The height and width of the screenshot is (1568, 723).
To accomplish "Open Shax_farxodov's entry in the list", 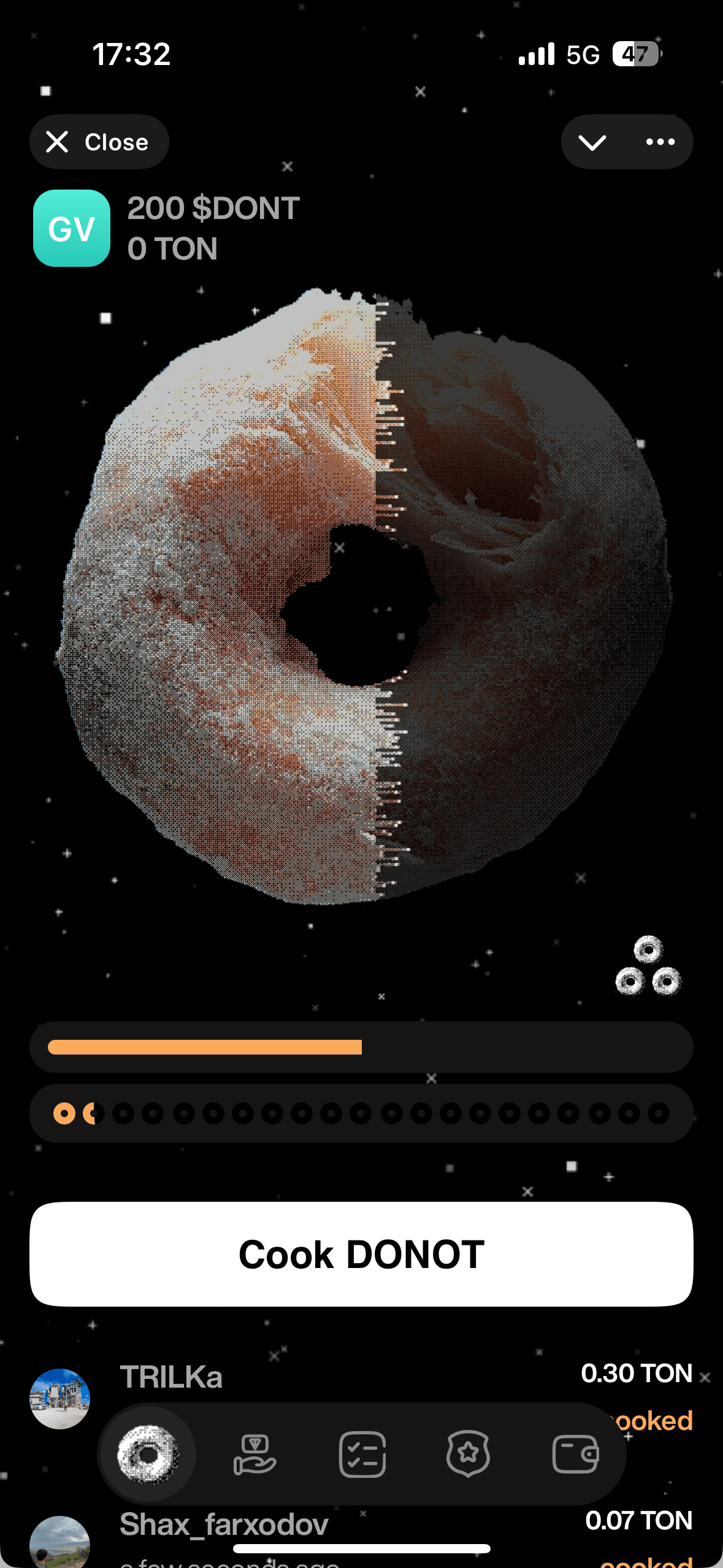I will click(x=224, y=1525).
